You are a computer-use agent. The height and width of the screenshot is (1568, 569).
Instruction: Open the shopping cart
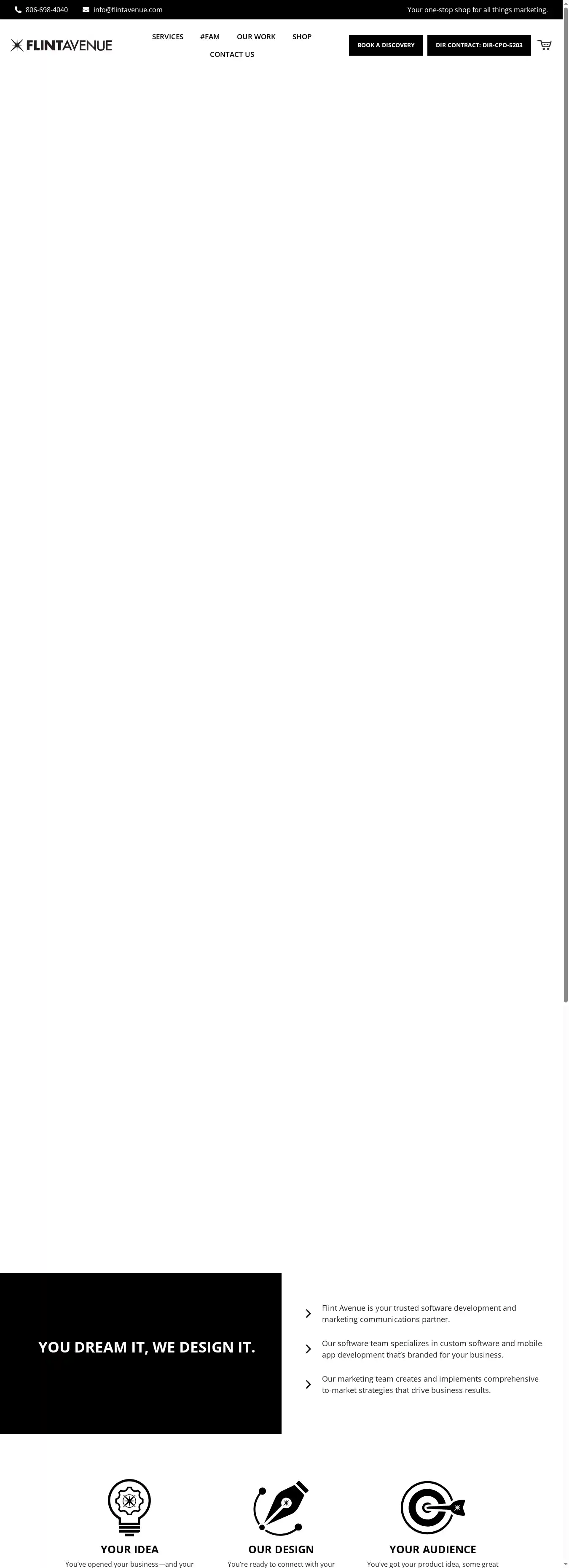544,45
